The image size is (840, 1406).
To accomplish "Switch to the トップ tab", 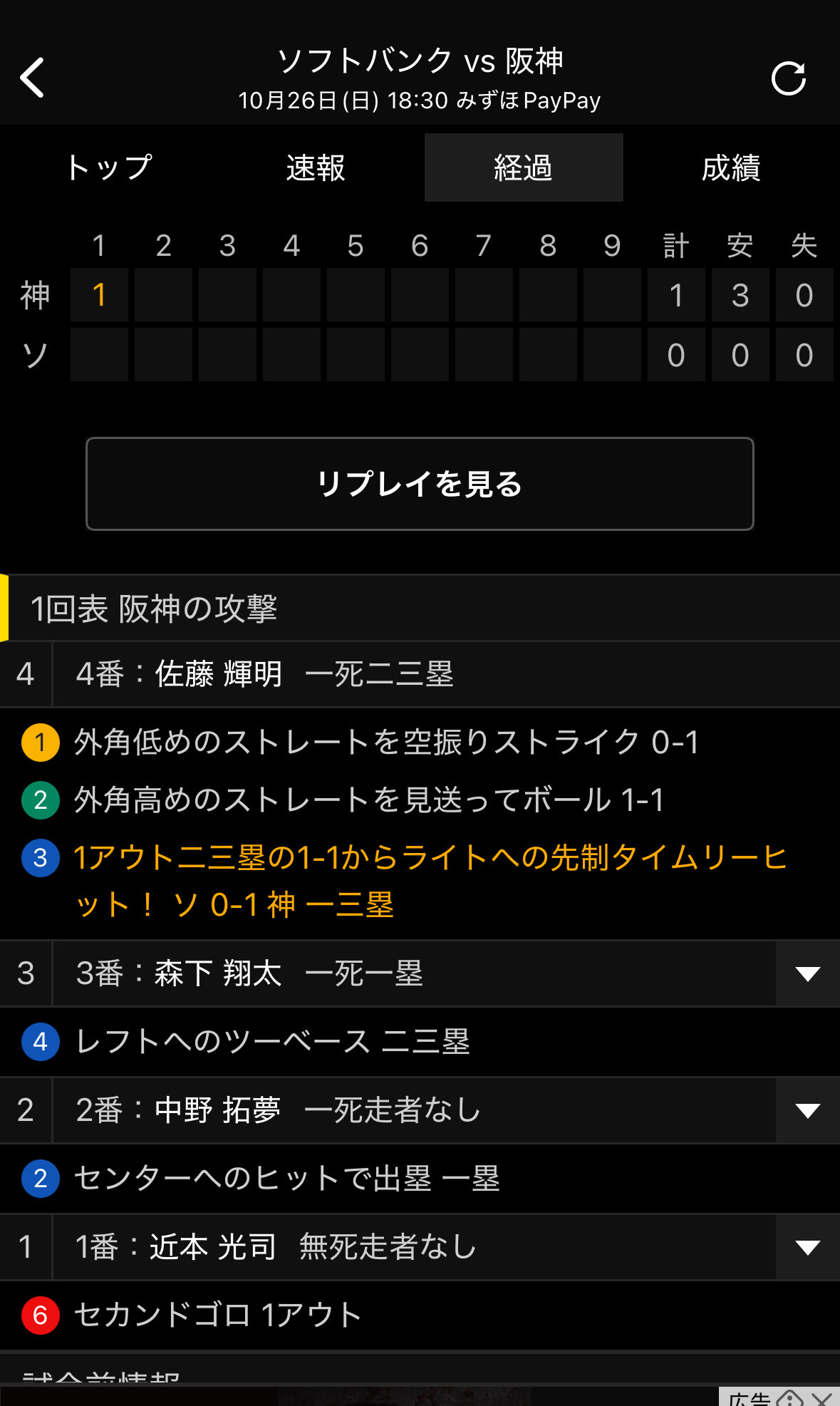I will (109, 168).
